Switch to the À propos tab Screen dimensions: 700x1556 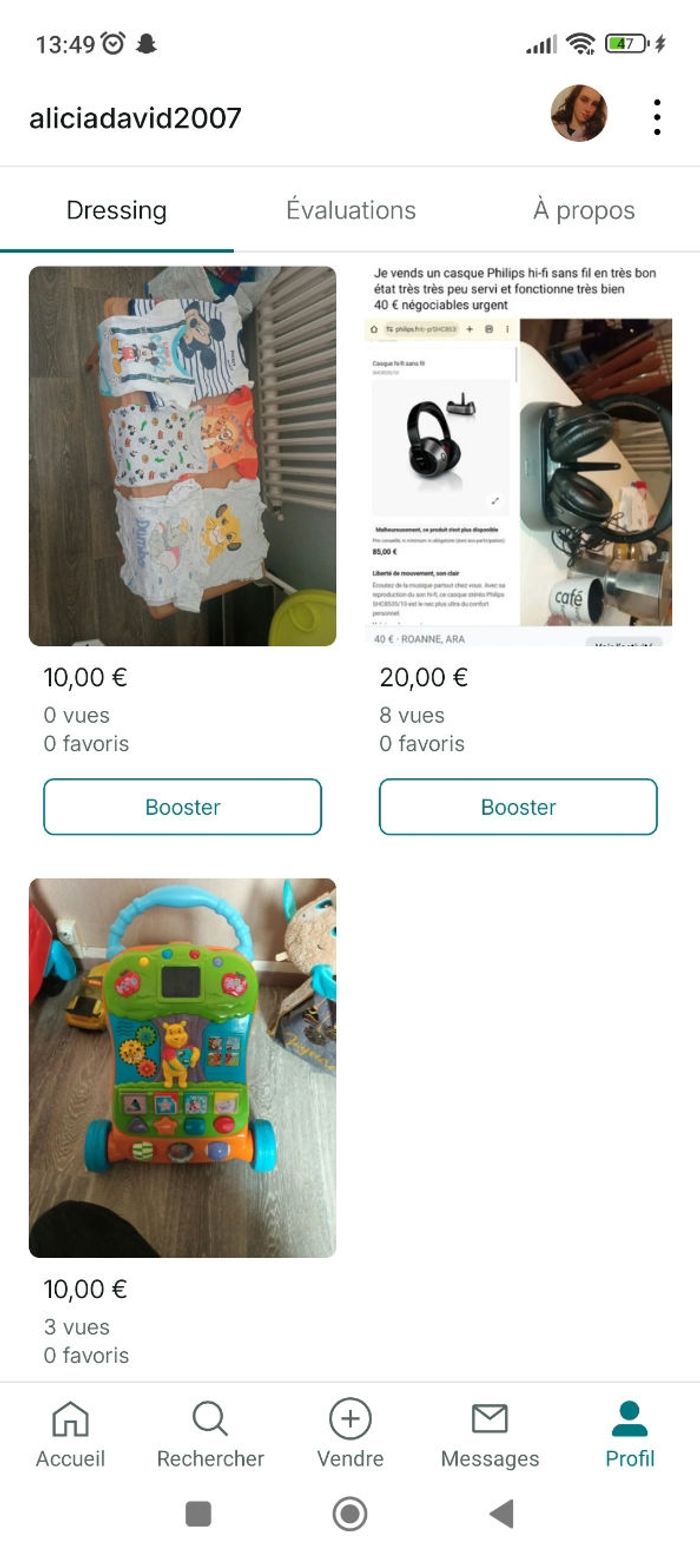[x=583, y=210]
